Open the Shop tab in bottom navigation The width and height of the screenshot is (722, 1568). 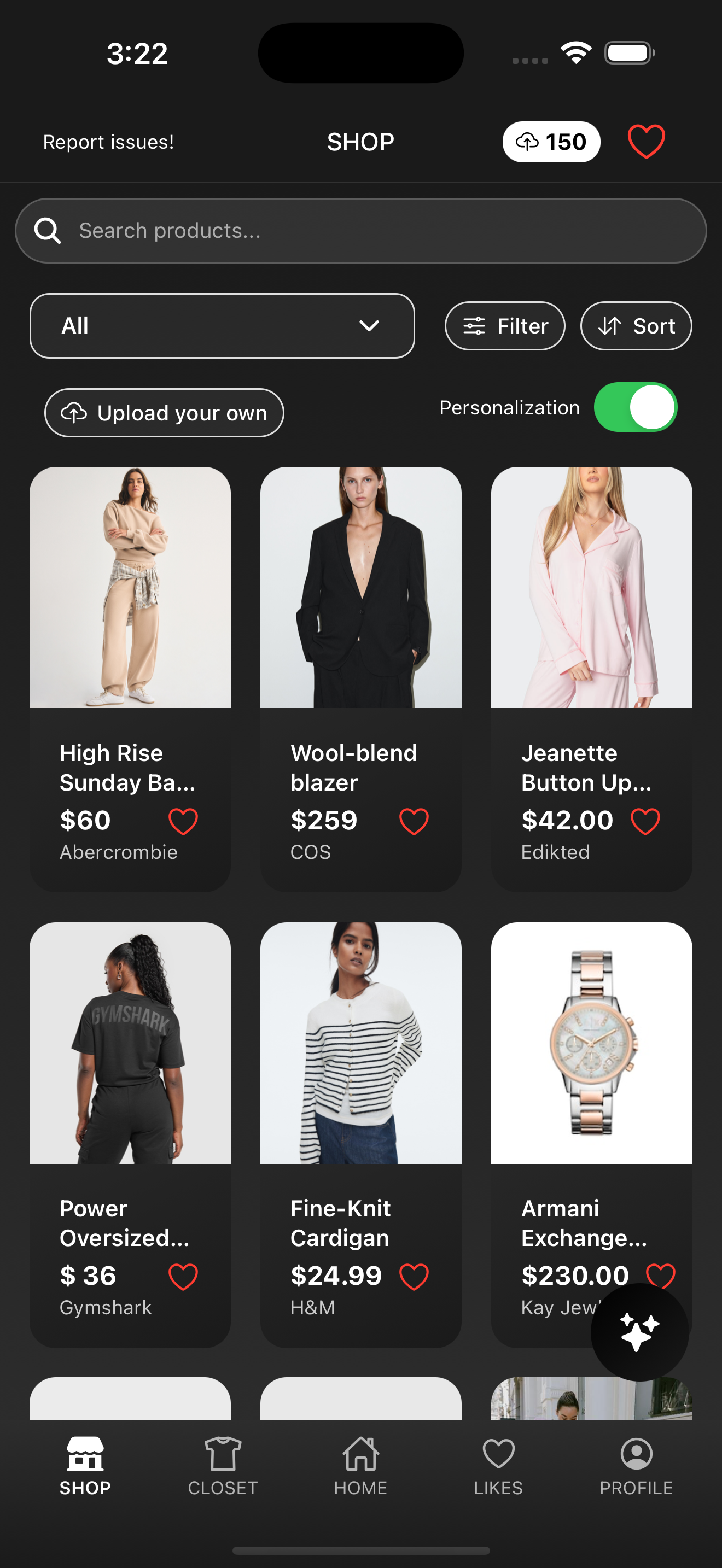(85, 1473)
